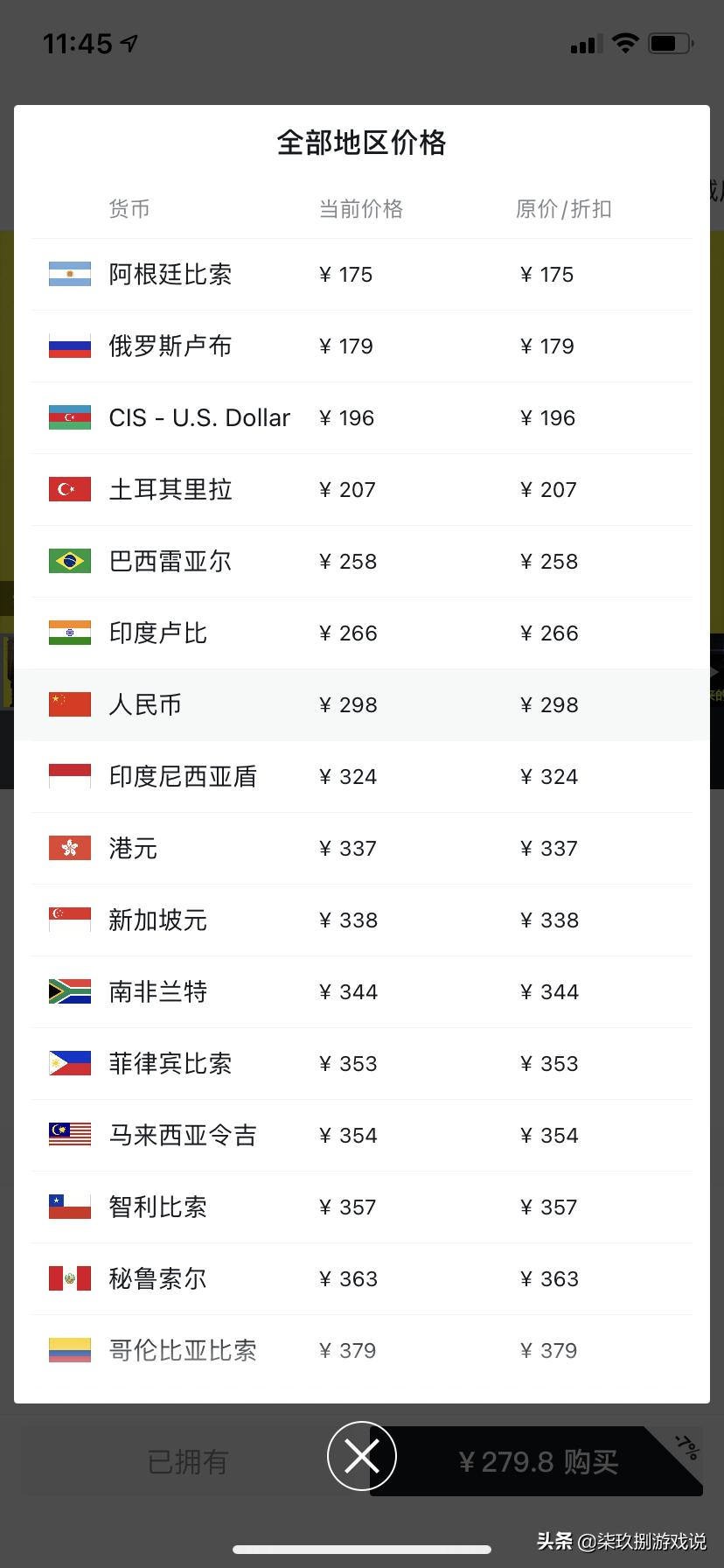Click the Brazil flag icon
The height and width of the screenshot is (1568, 724).
68,561
